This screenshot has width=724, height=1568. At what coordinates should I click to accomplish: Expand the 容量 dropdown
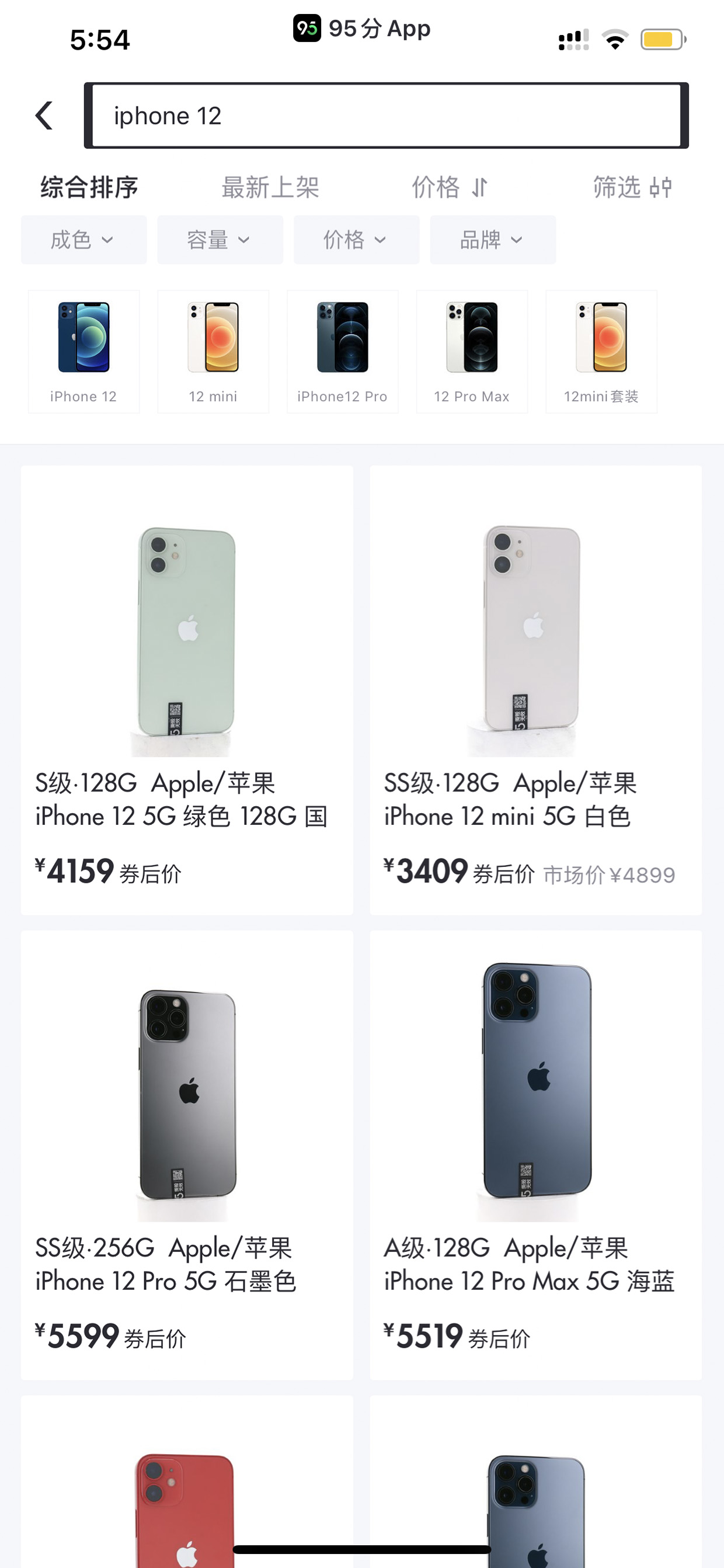coord(220,240)
